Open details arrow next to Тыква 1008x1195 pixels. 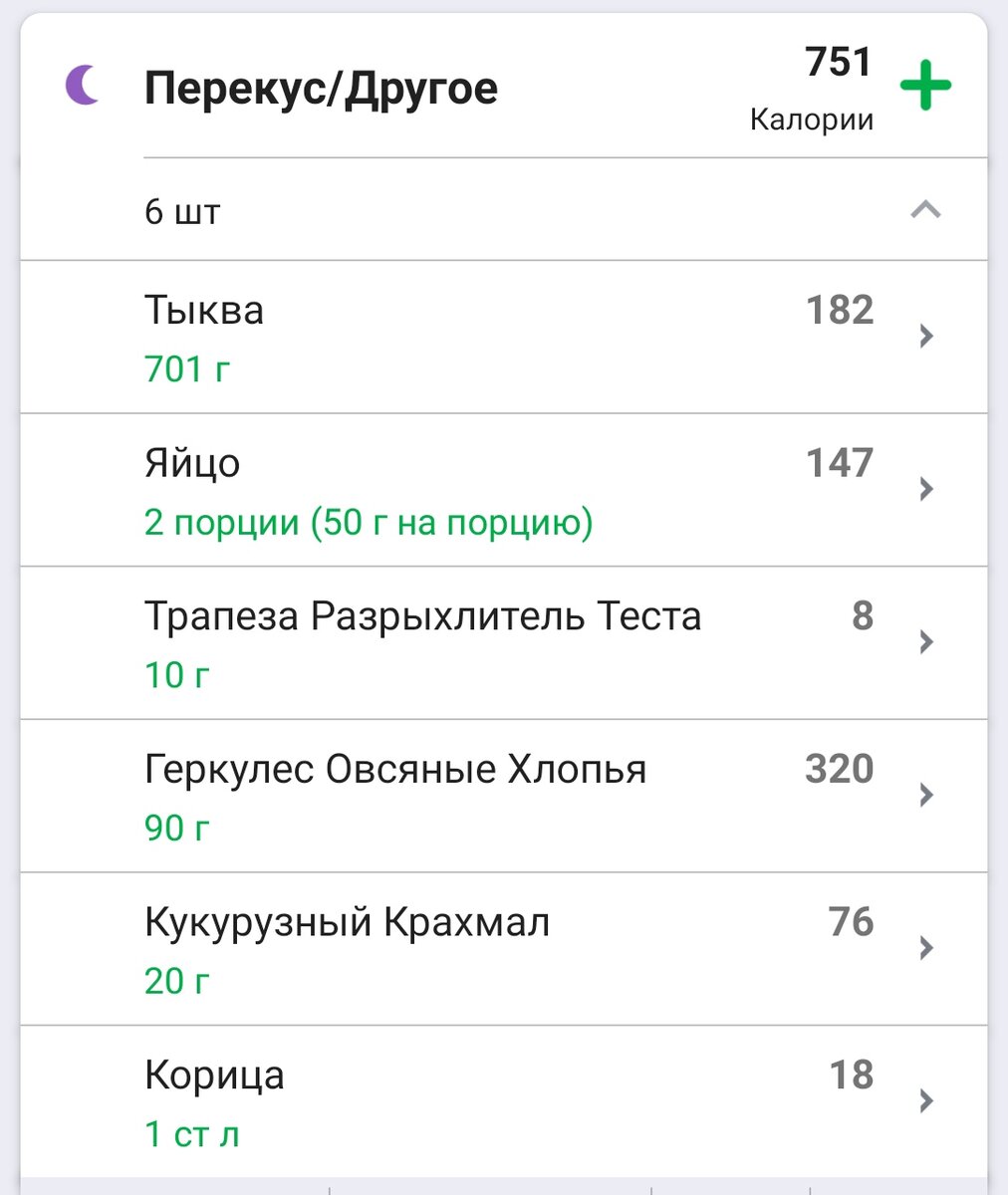(x=926, y=336)
